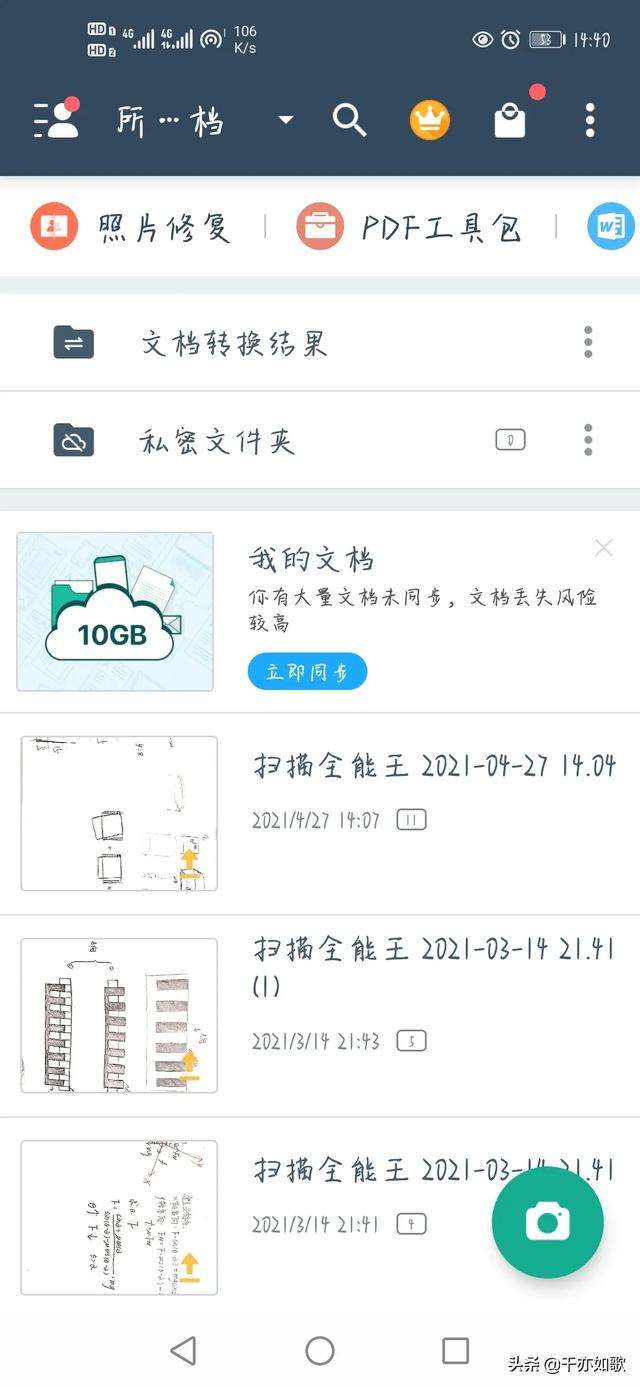The image size is (640, 1387).
Task: Open the 照片修复 tool
Action: point(132,227)
